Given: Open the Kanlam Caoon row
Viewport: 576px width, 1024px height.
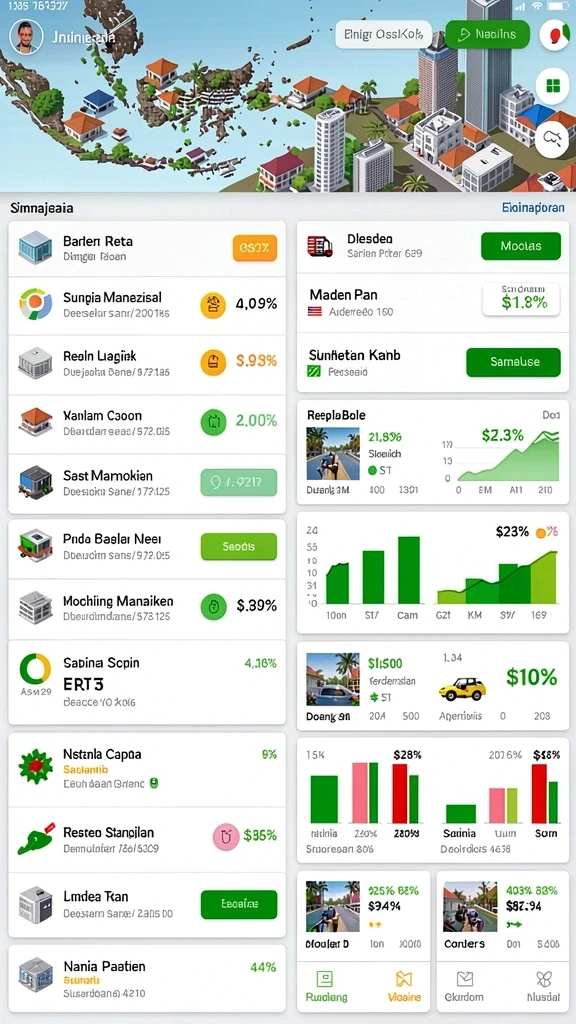Looking at the screenshot, I should click(x=147, y=423).
